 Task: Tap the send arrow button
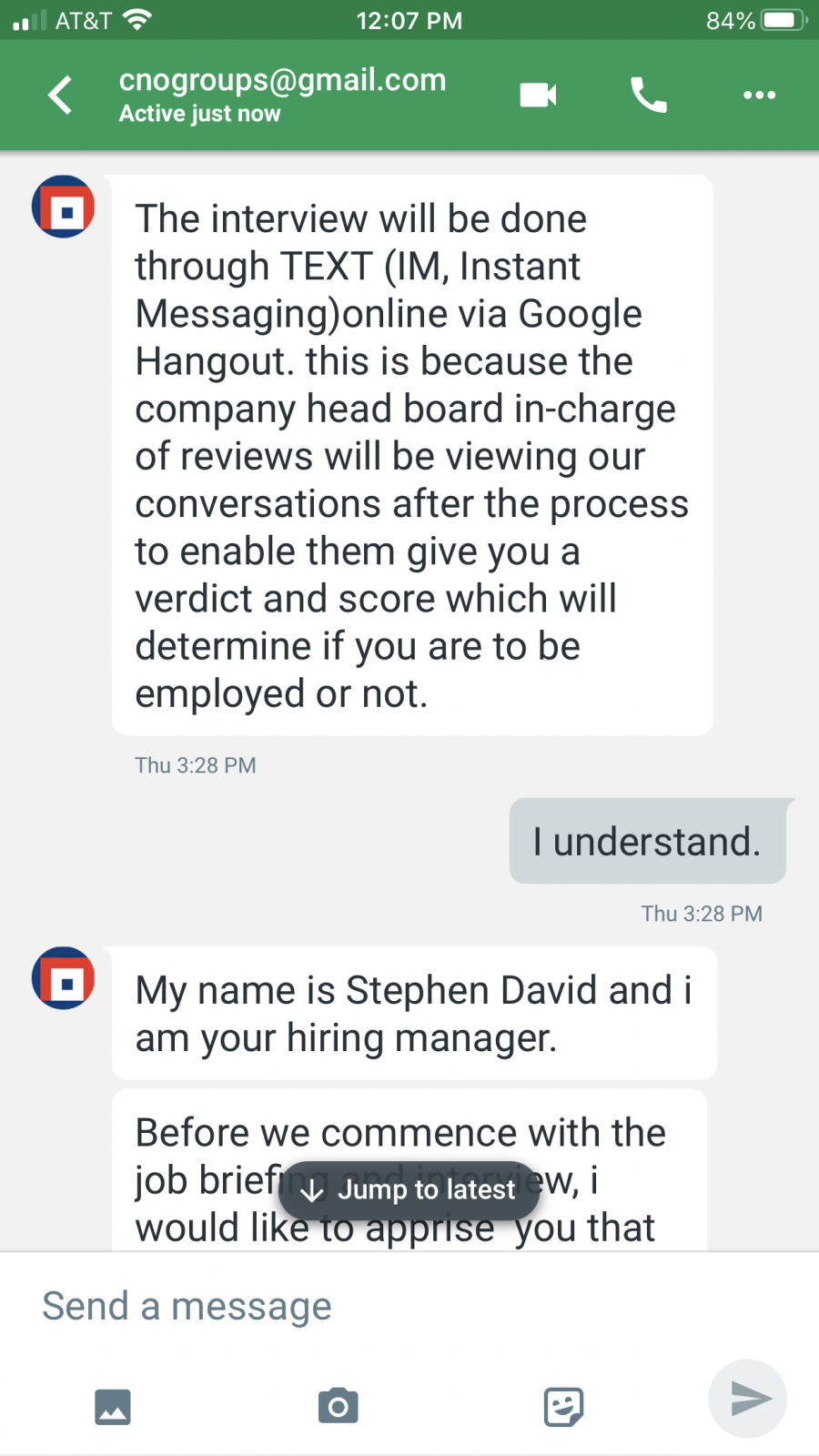[x=748, y=1400]
